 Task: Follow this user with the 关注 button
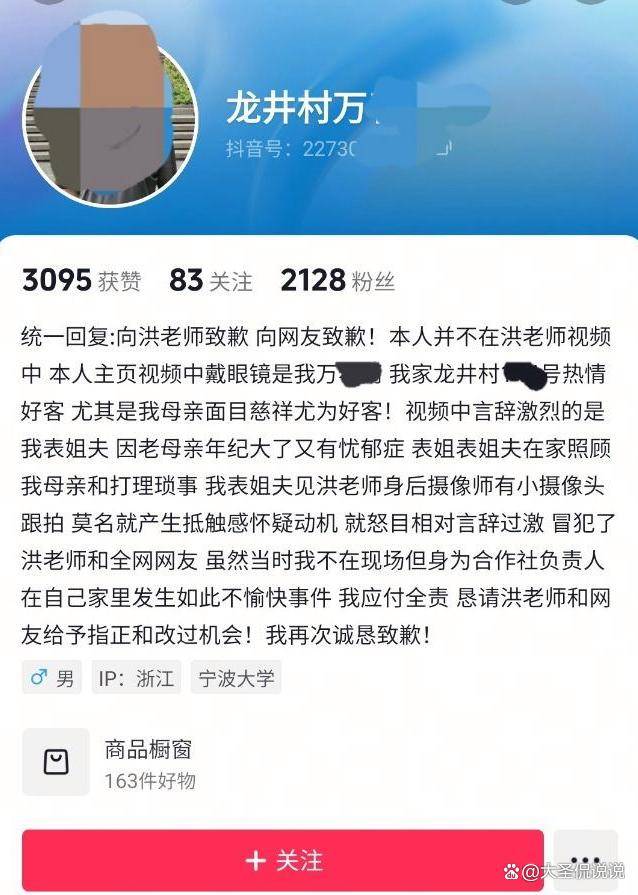click(x=283, y=860)
